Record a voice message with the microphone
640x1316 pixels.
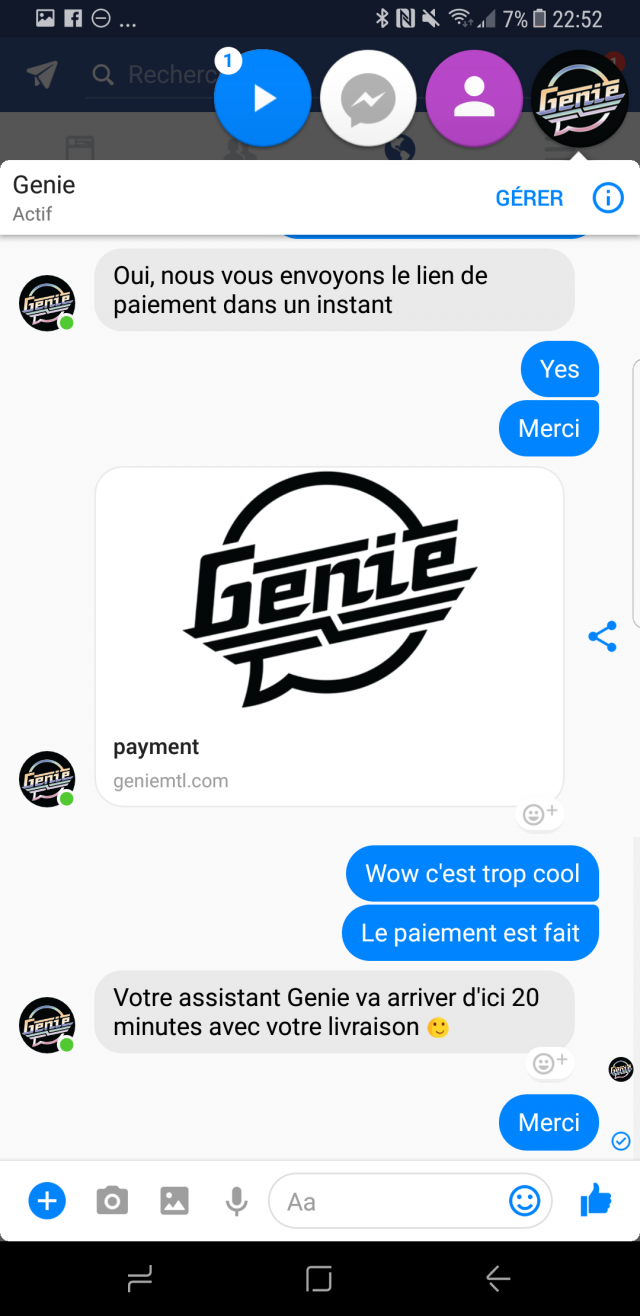(236, 1200)
